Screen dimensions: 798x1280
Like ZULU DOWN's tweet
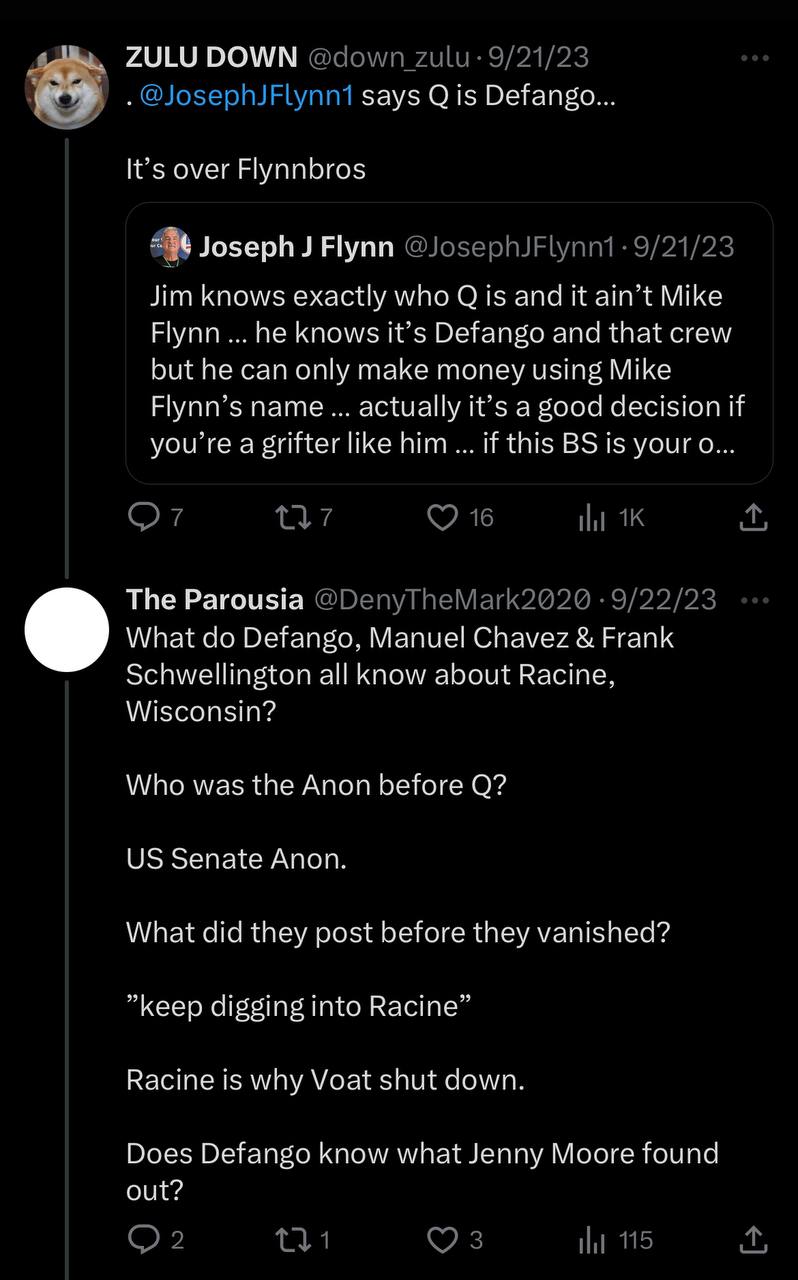444,517
